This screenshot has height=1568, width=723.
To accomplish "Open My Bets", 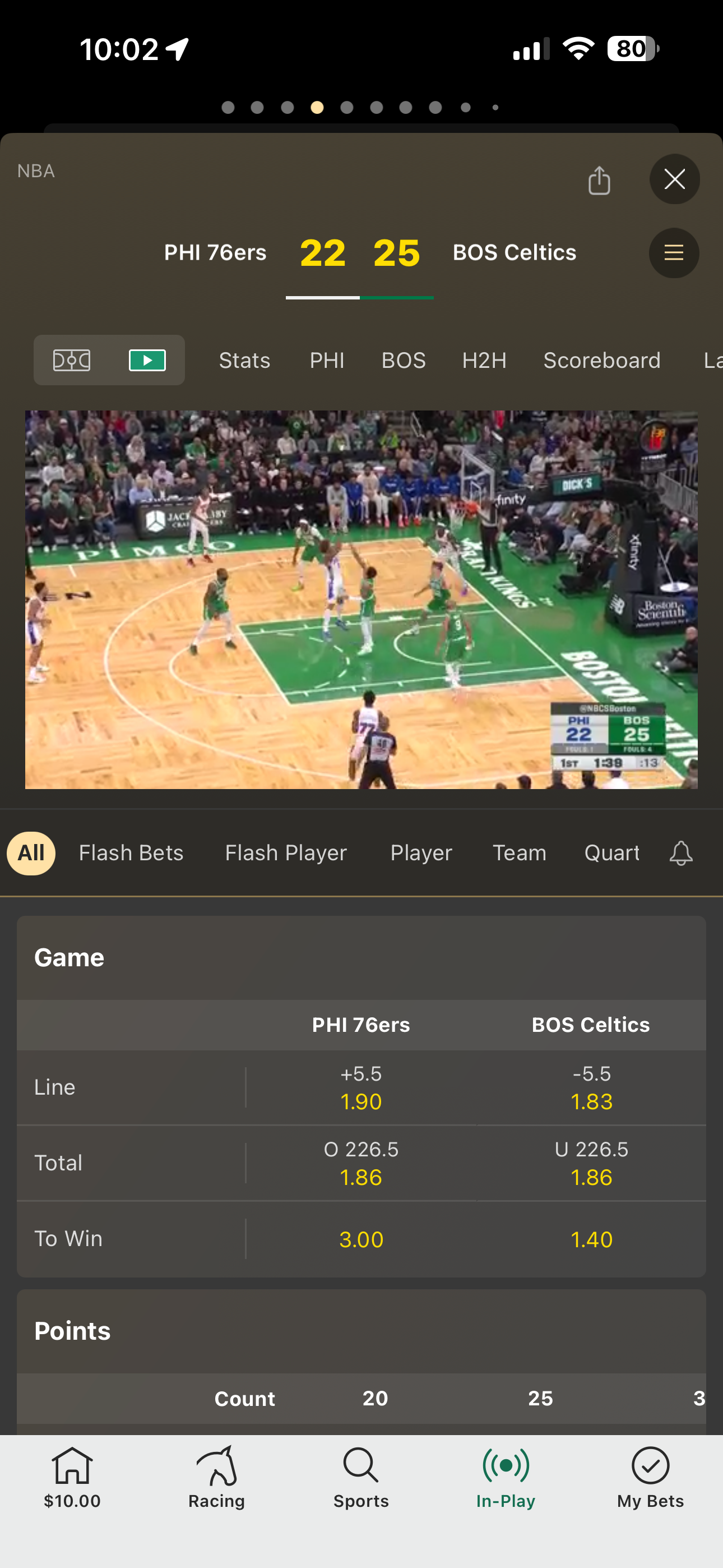I will tap(650, 1478).
